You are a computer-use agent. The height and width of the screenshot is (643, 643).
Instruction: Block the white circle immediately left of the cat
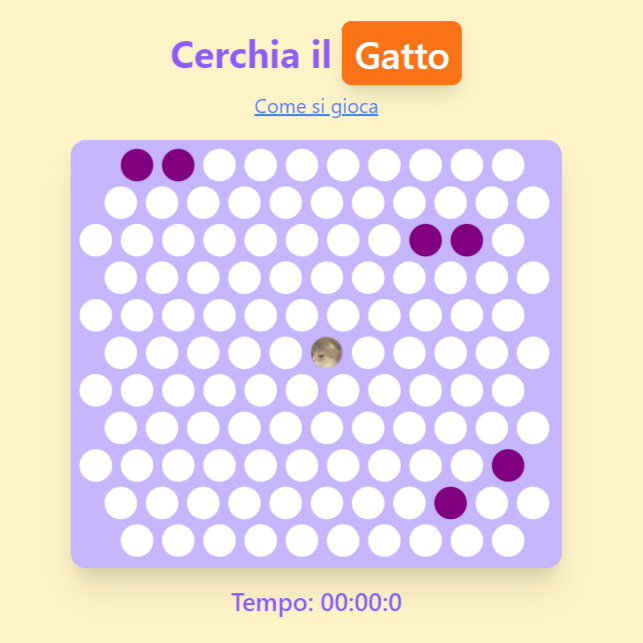(285, 352)
